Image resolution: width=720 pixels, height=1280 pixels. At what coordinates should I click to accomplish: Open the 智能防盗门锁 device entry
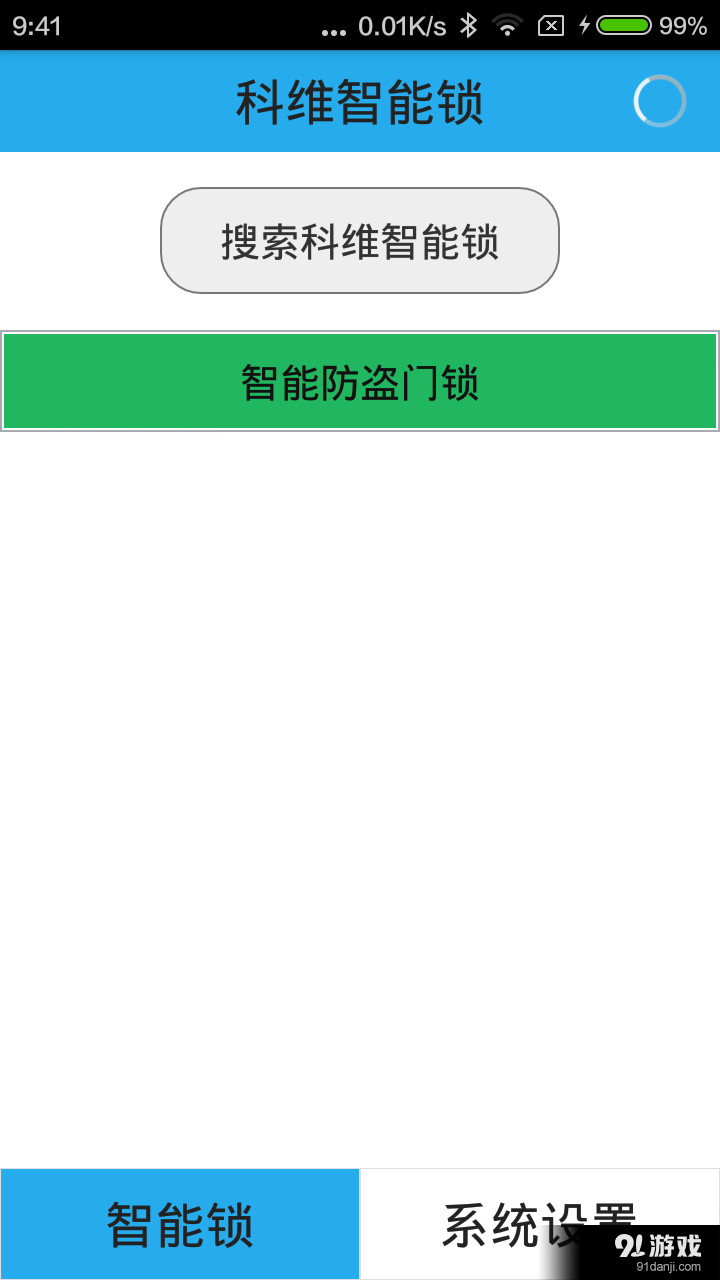360,381
